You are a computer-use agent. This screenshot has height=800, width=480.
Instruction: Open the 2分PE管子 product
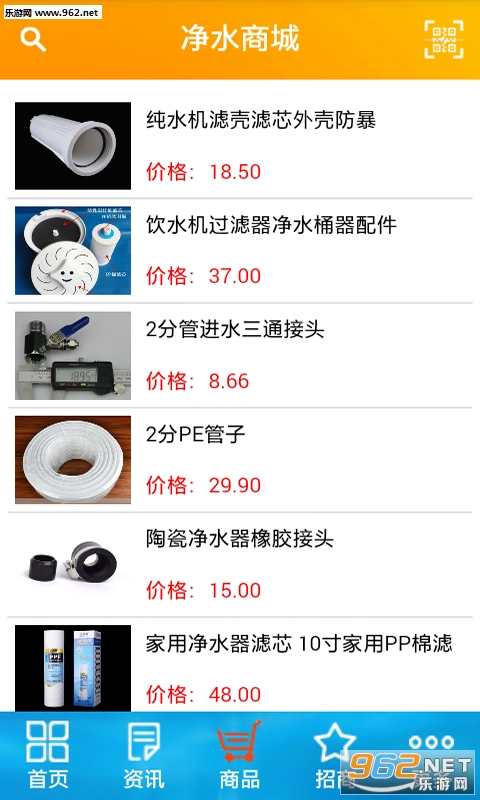(240, 460)
